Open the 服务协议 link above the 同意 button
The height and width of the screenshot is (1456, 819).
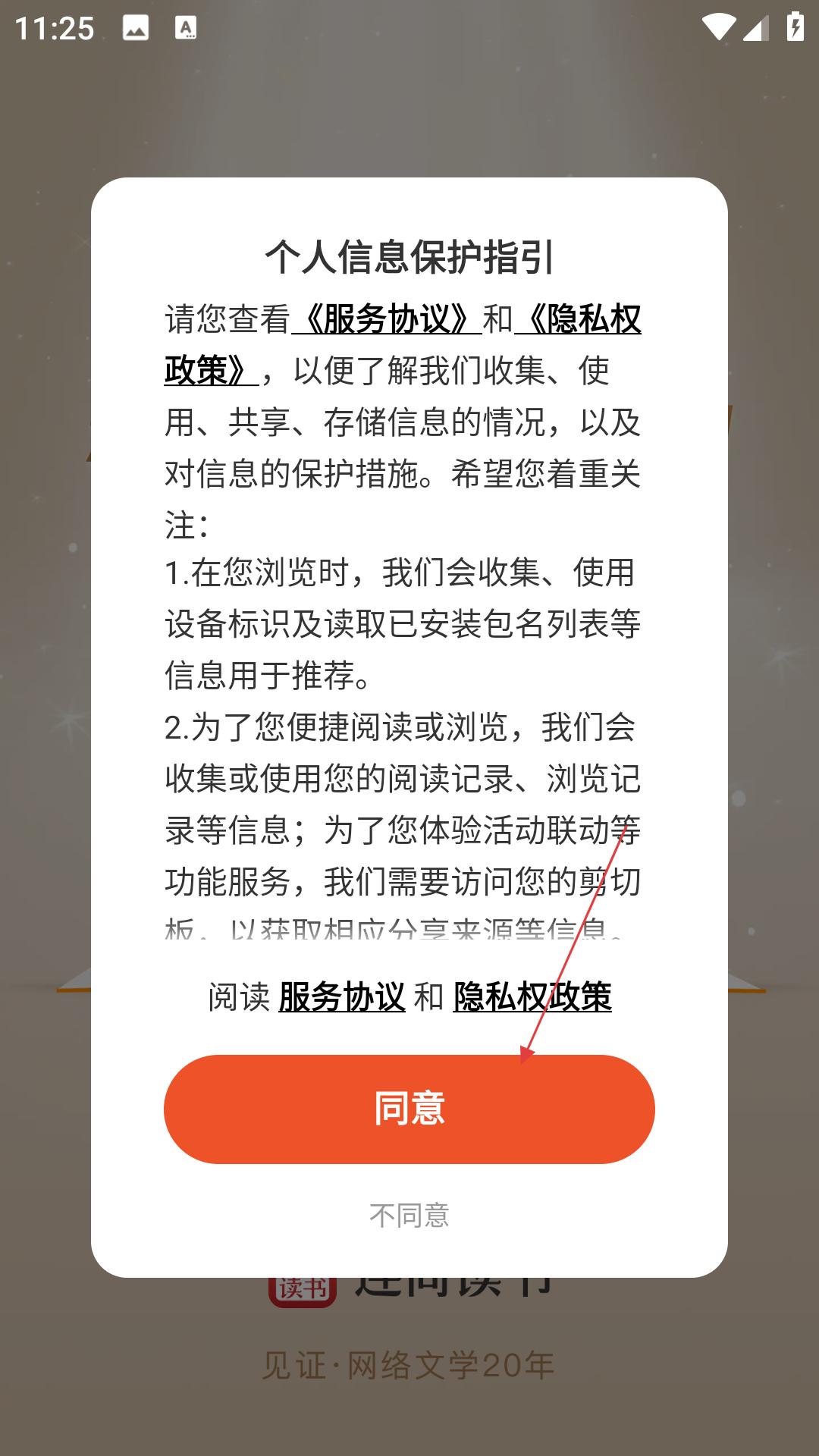click(342, 996)
